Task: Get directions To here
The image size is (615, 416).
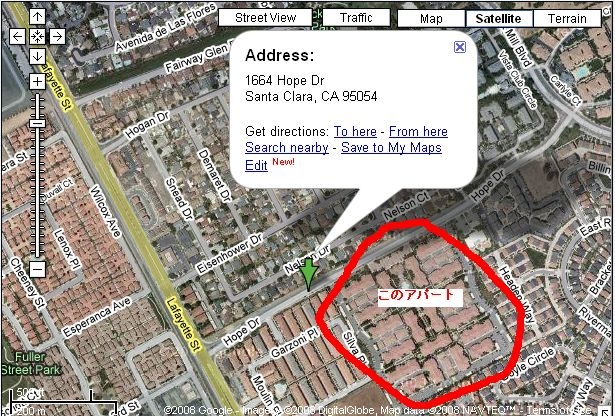Action: tap(355, 132)
